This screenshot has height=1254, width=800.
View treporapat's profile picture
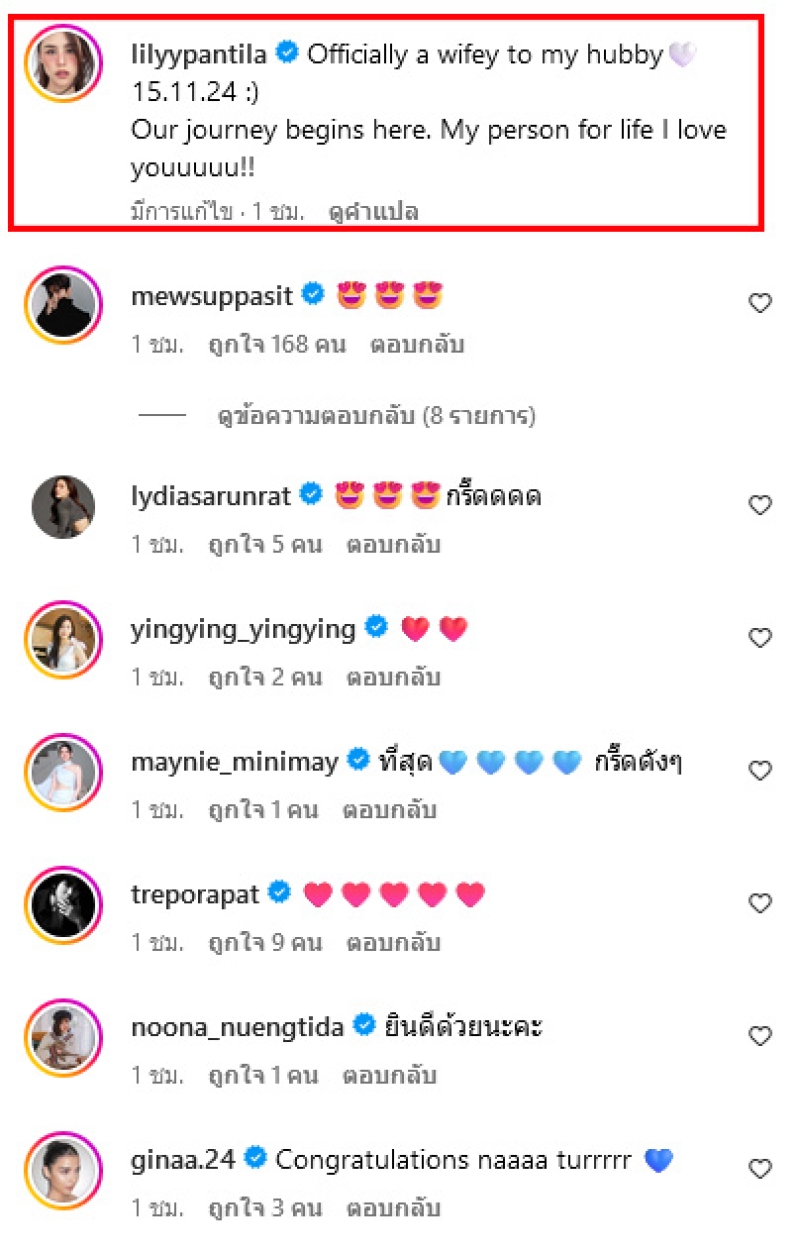(x=63, y=904)
